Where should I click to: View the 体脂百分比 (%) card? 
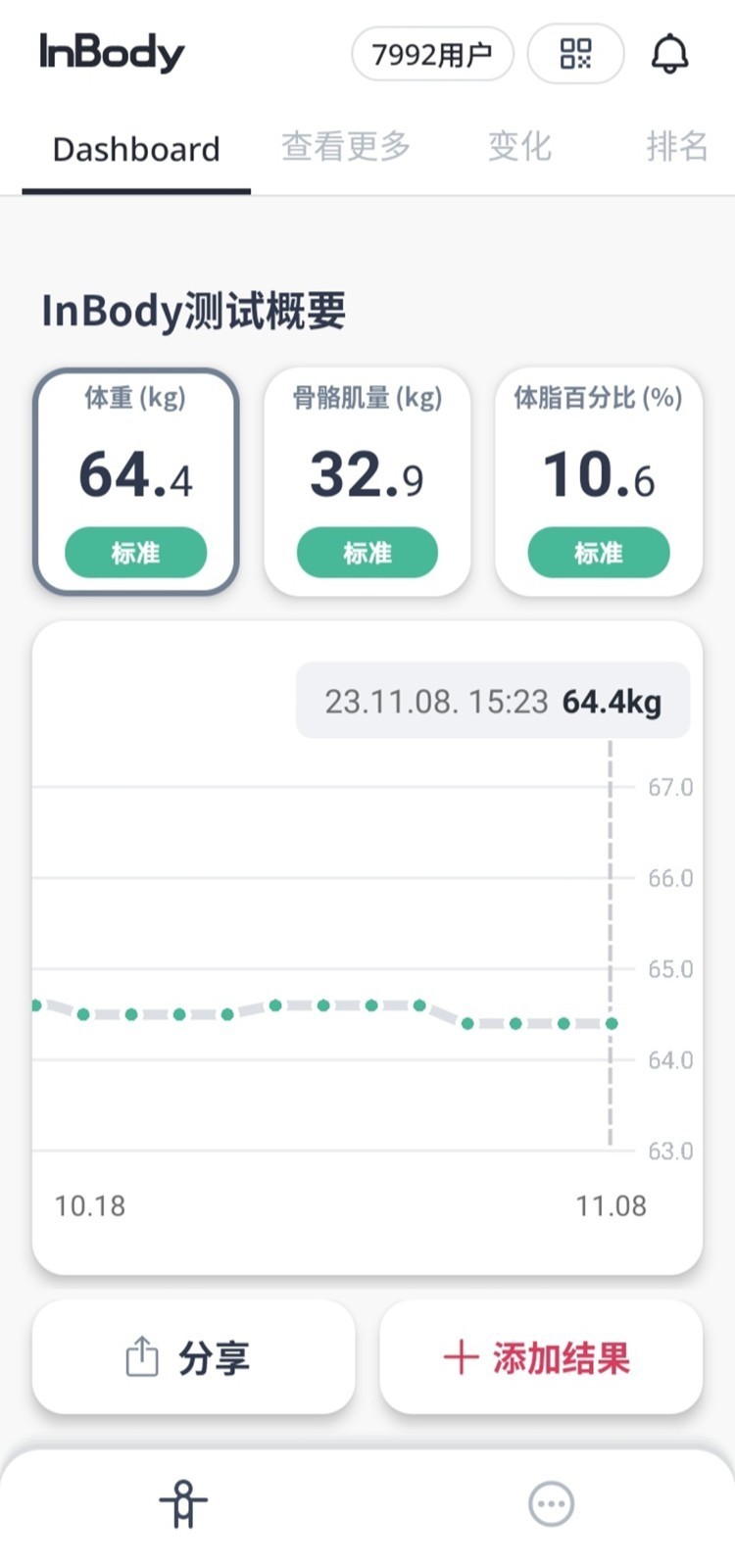(599, 481)
